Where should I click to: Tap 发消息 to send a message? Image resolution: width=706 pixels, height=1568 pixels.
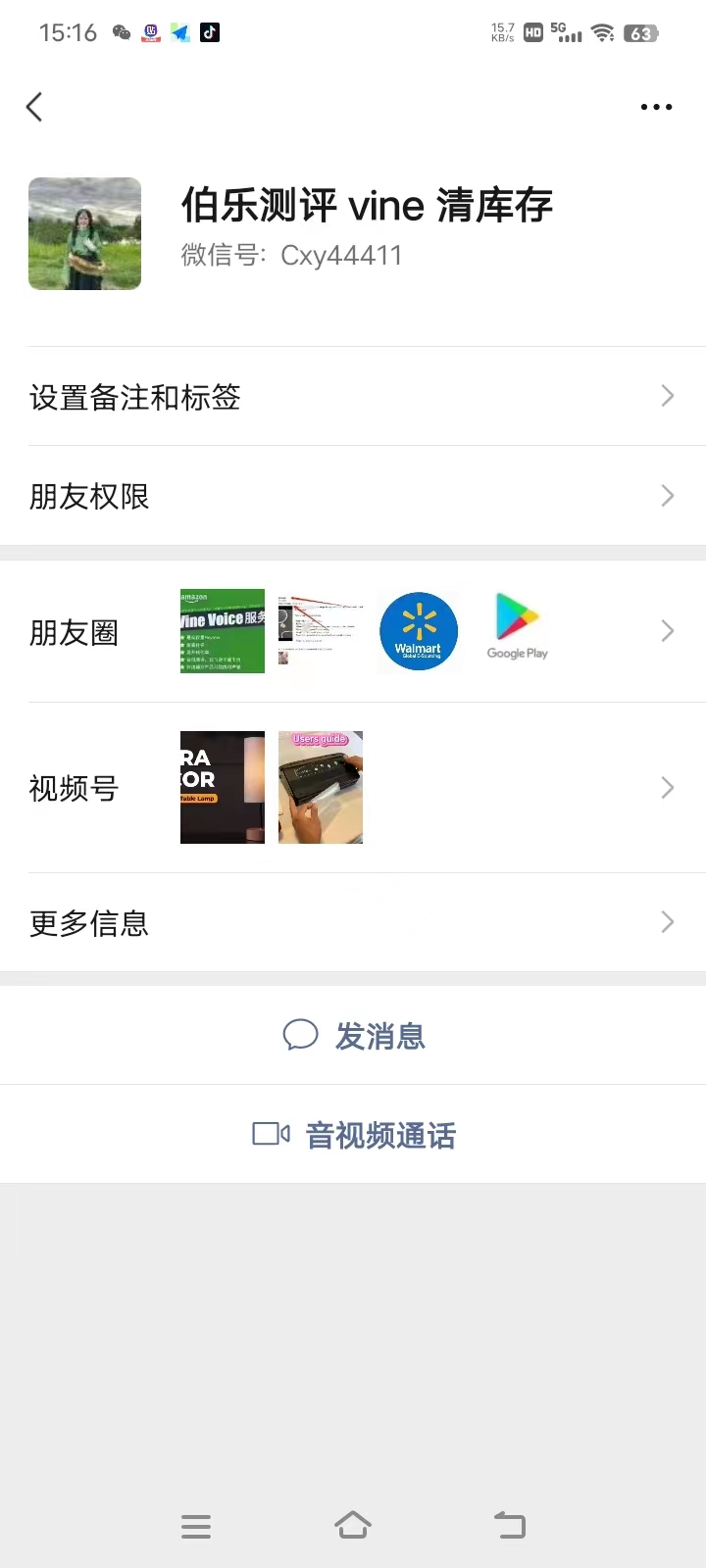[x=354, y=1036]
